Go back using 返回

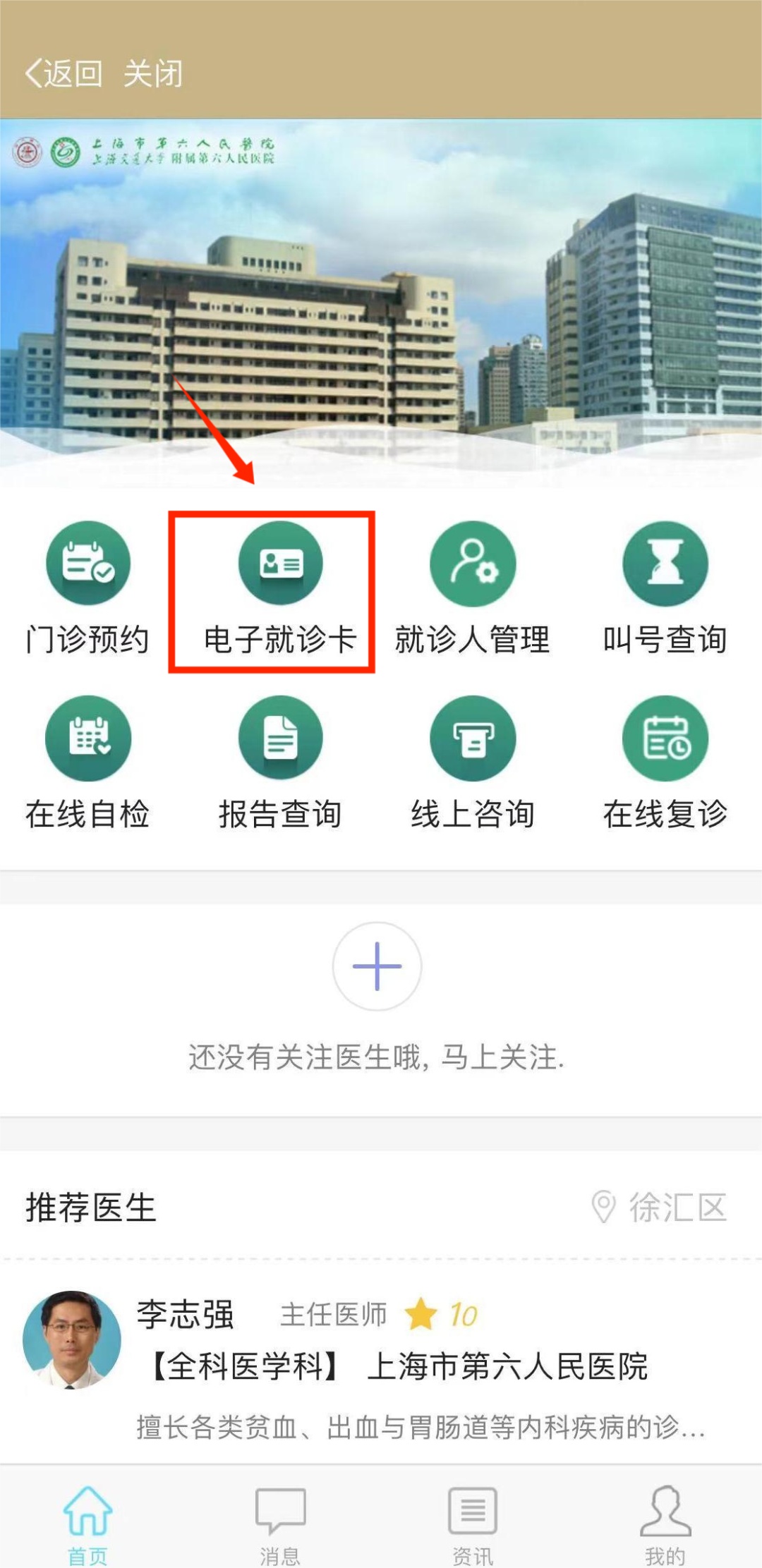64,73
